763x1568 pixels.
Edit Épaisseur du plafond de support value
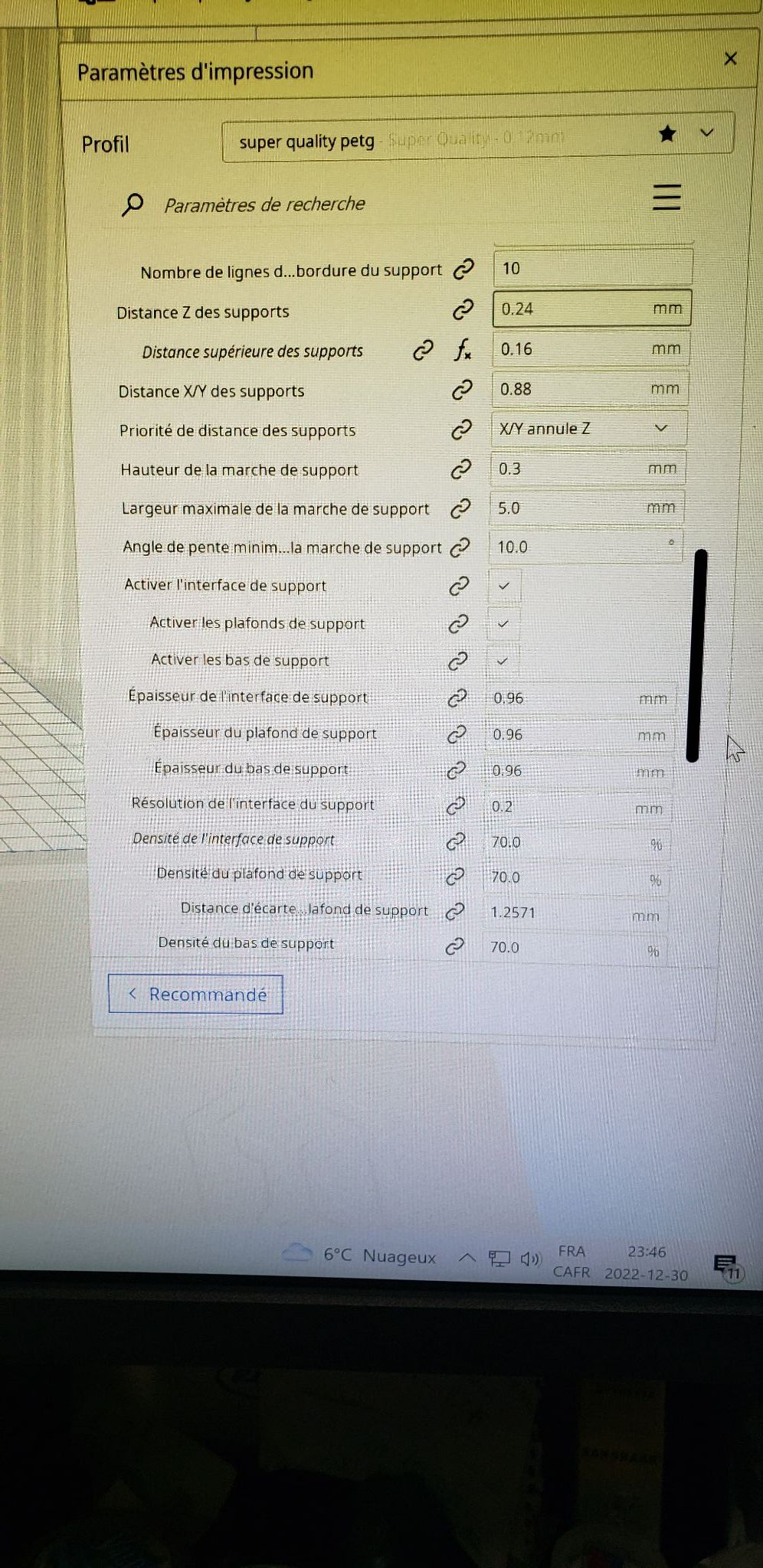coord(581,735)
